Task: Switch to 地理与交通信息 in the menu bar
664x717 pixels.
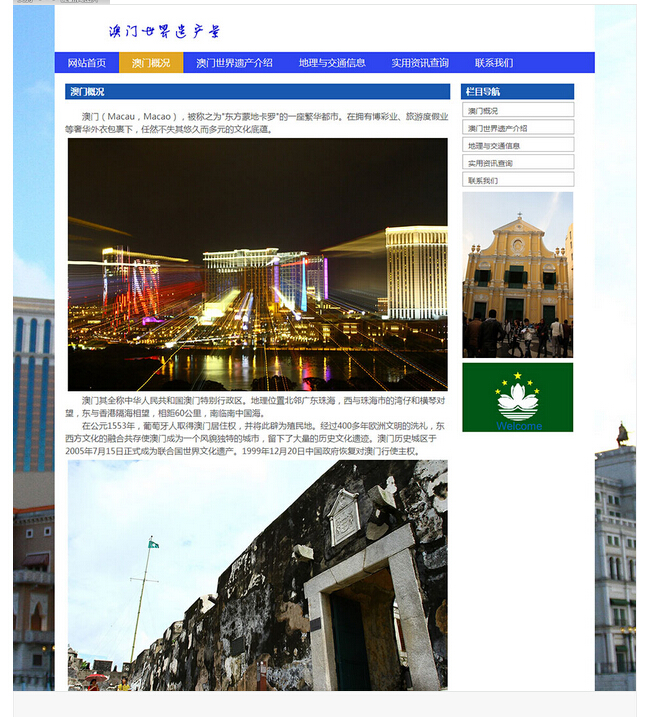Action: [x=332, y=63]
